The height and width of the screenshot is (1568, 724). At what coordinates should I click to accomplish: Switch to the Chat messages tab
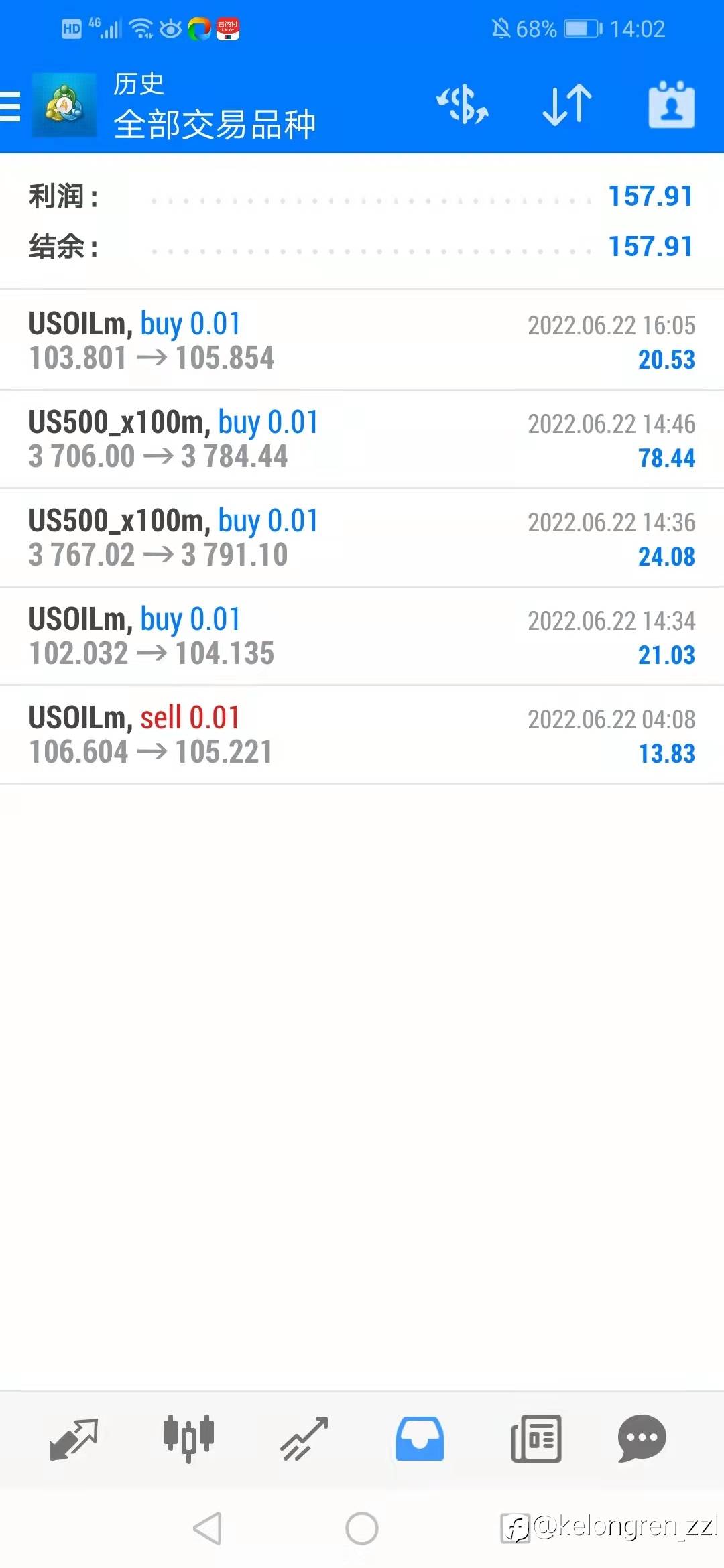click(x=642, y=1438)
